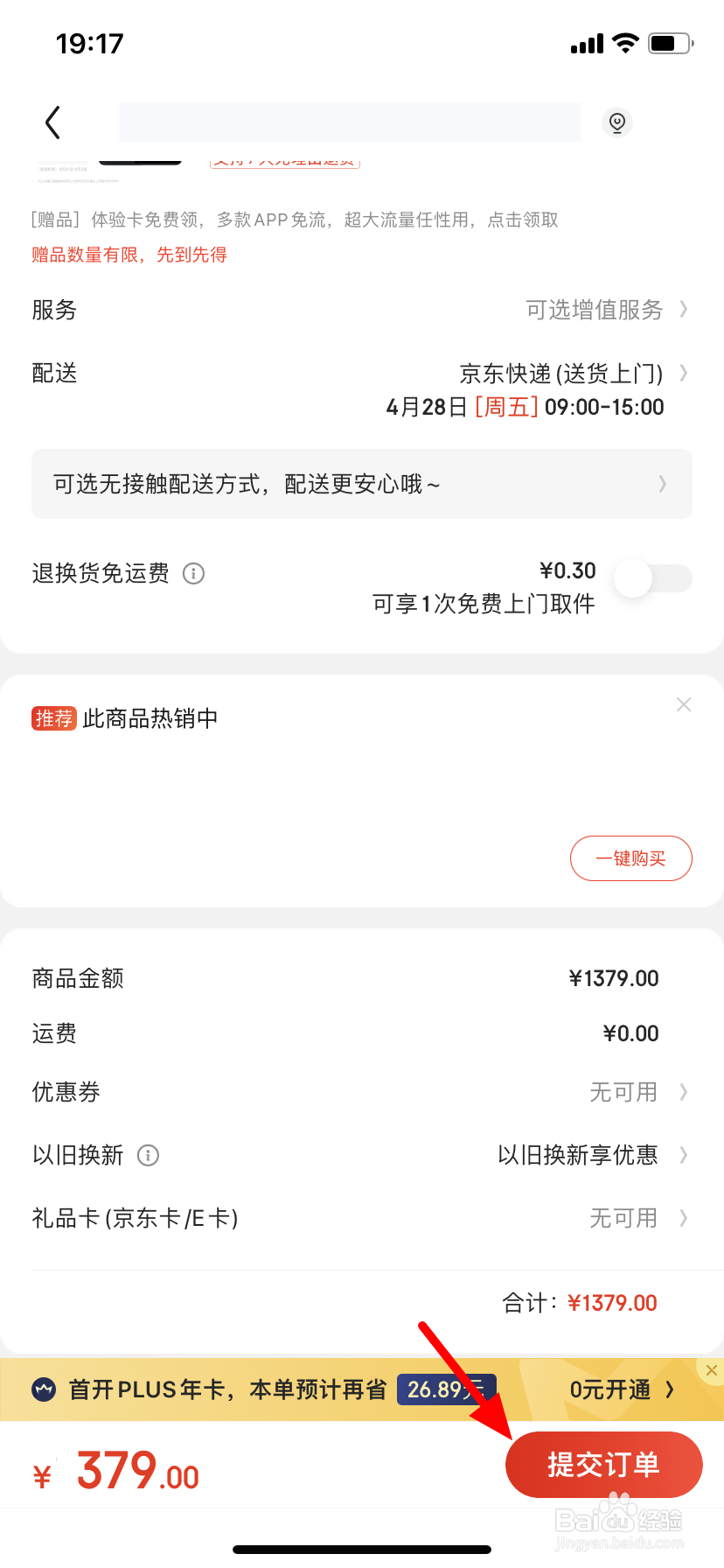Screen dimensions: 724x1568
Task: Dismiss the 此商品热销中 recommendation
Action: [x=684, y=704]
